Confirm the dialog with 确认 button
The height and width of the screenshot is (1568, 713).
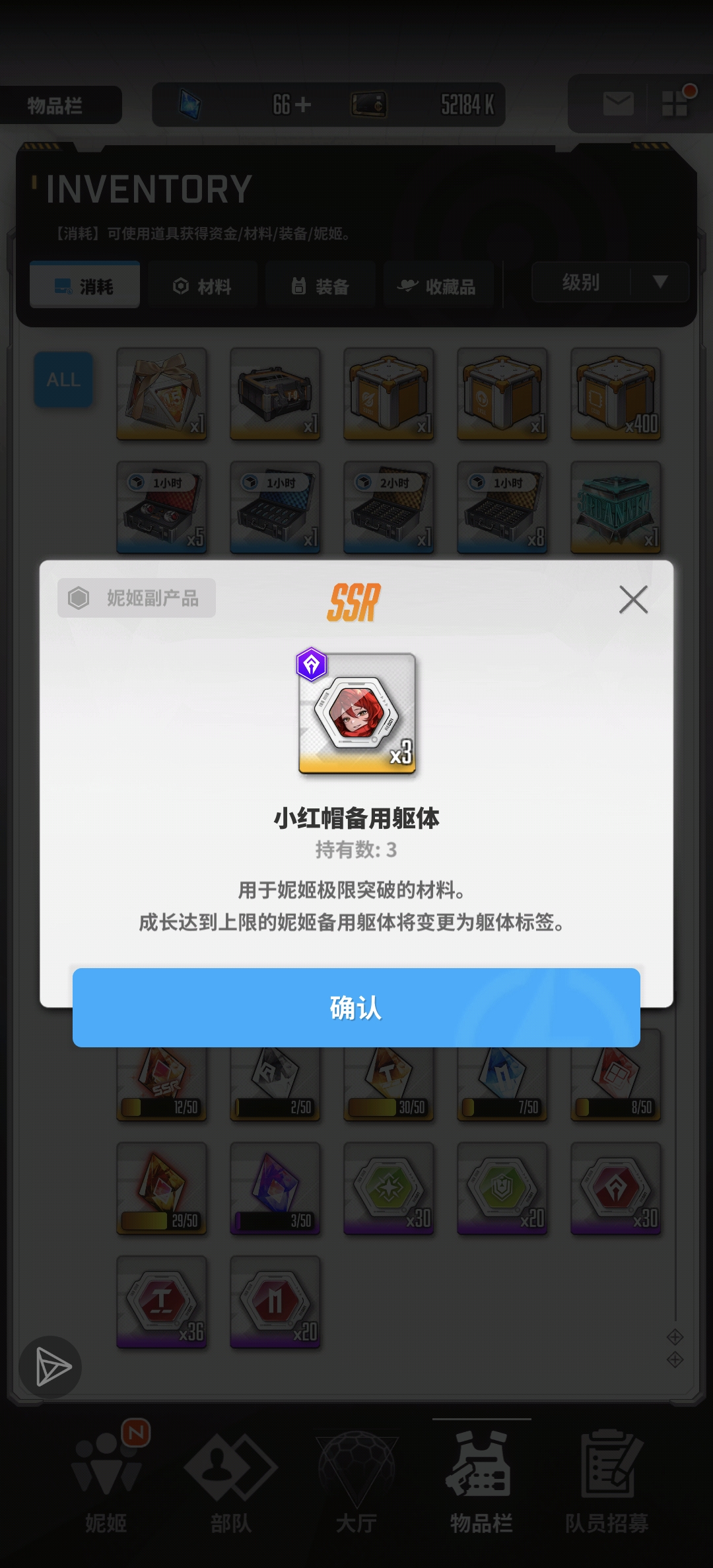pyautogui.click(x=356, y=1007)
